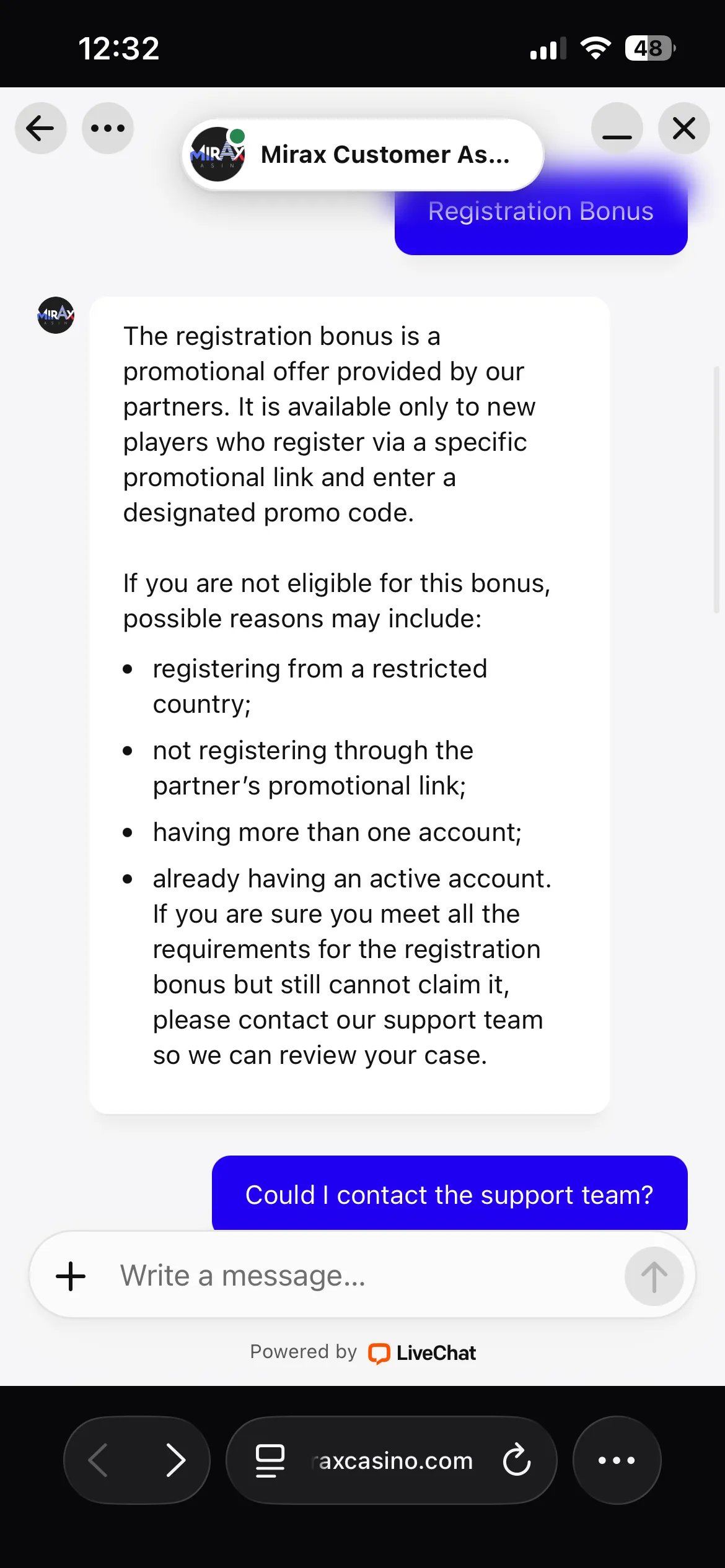
Task: Open the page menu icon in address bar
Action: (270, 1460)
